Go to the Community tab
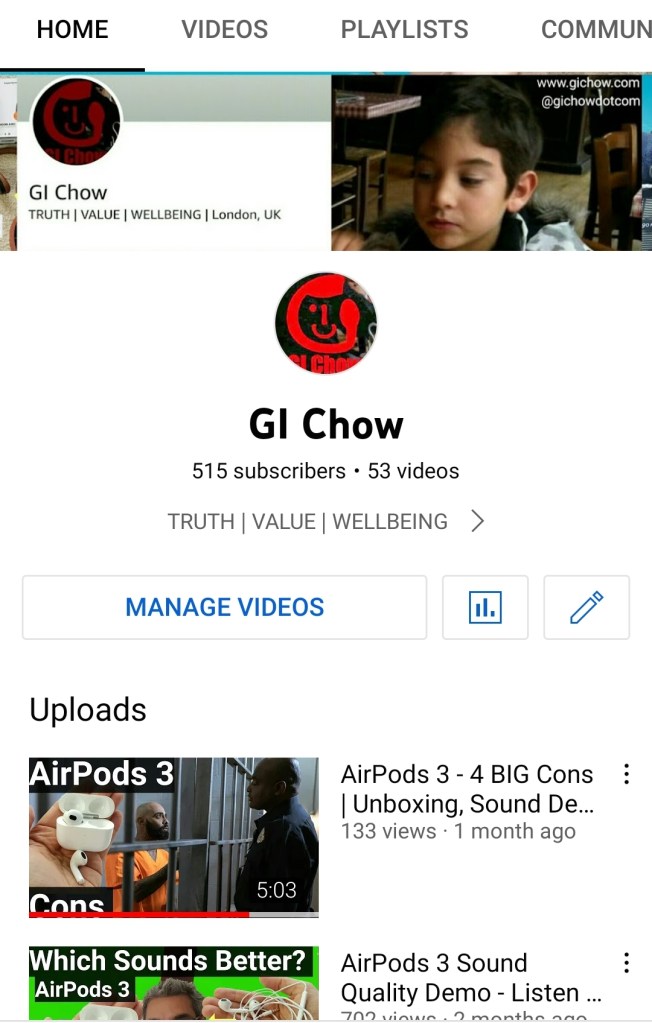652x1023 pixels. click(x=596, y=30)
